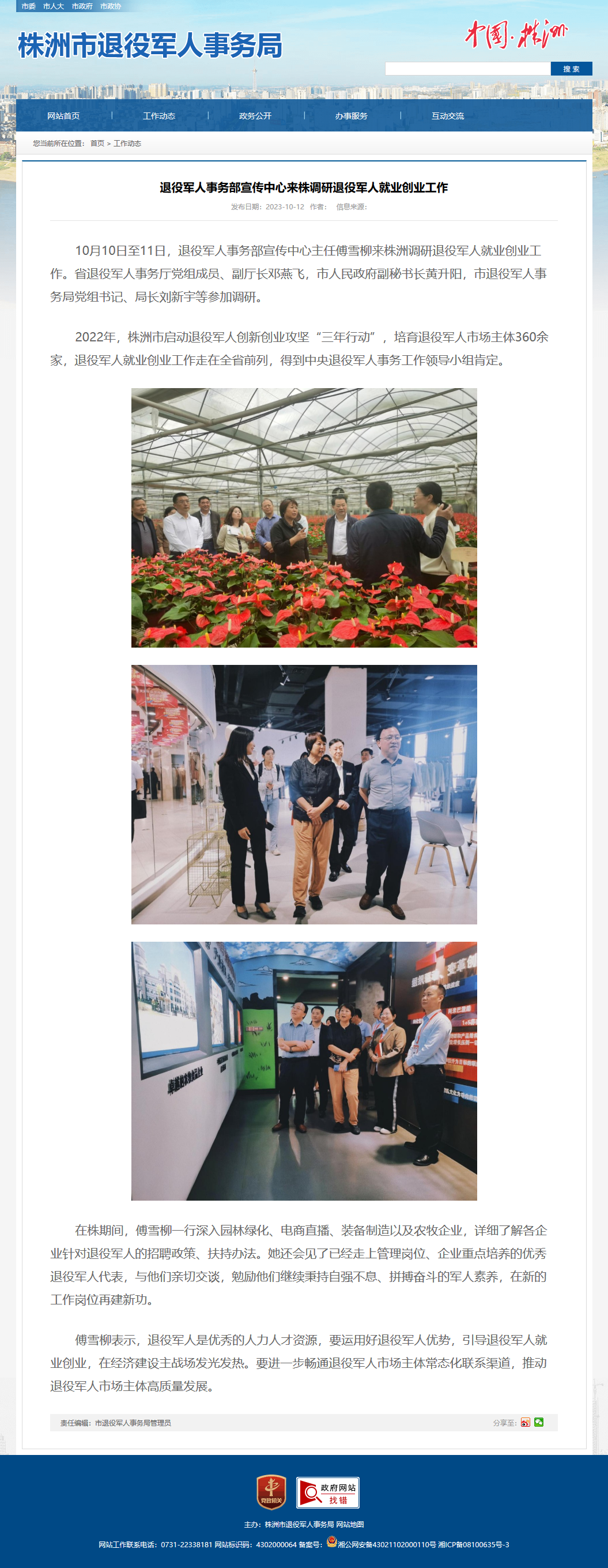Open the 党政机关 badge
The image size is (608, 1568).
tap(271, 1492)
